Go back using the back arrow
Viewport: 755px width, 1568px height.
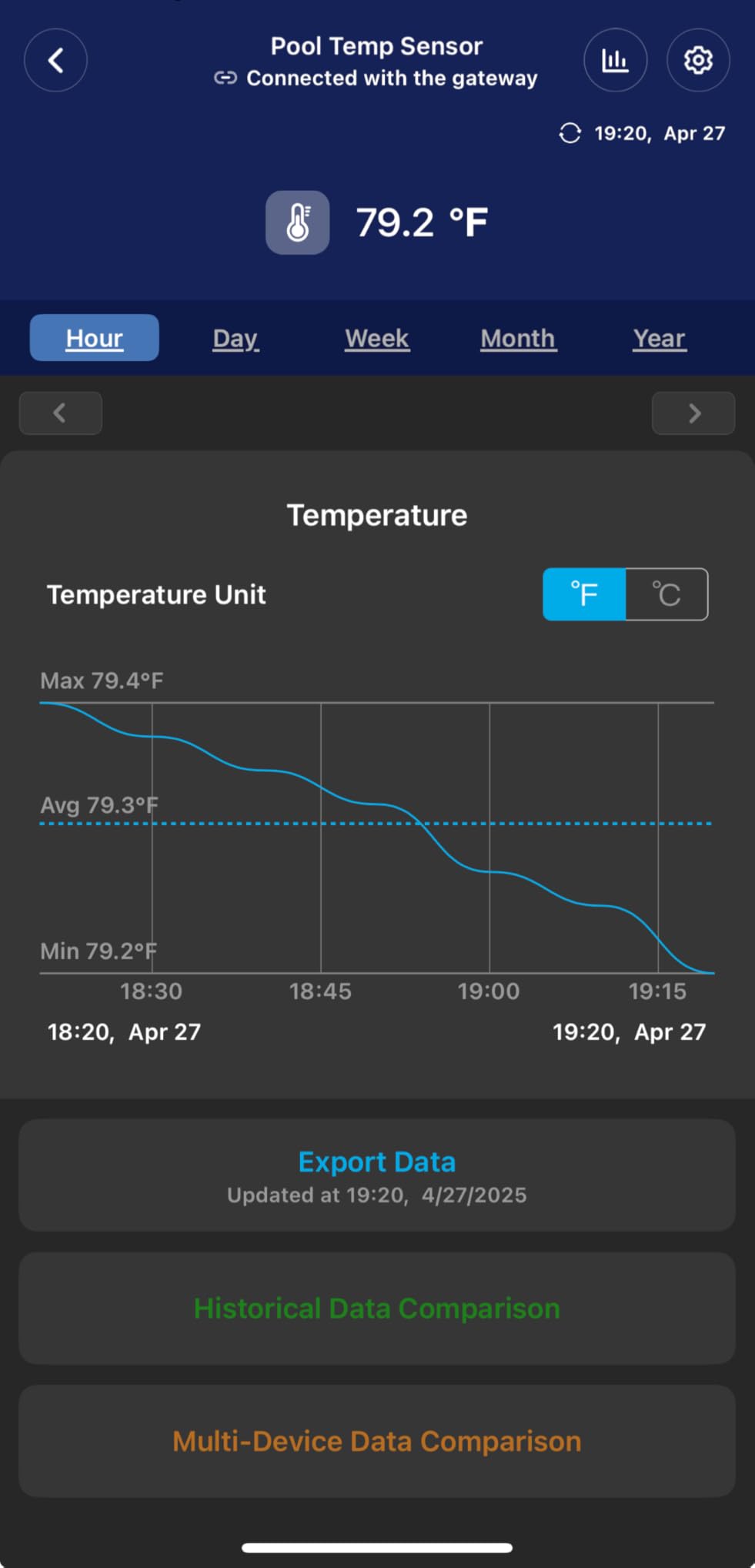[x=55, y=60]
